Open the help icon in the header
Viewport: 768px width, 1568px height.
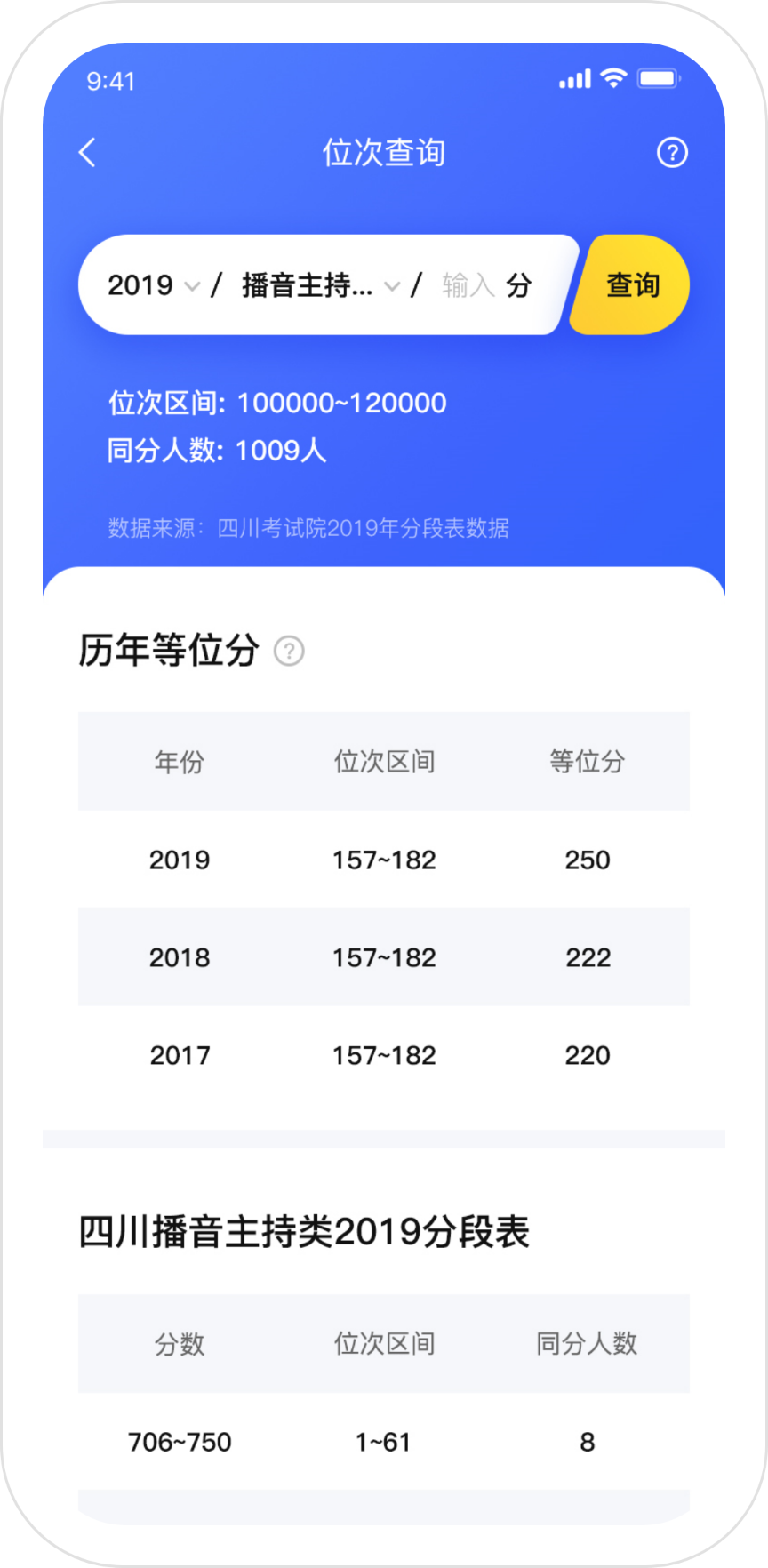tap(672, 153)
